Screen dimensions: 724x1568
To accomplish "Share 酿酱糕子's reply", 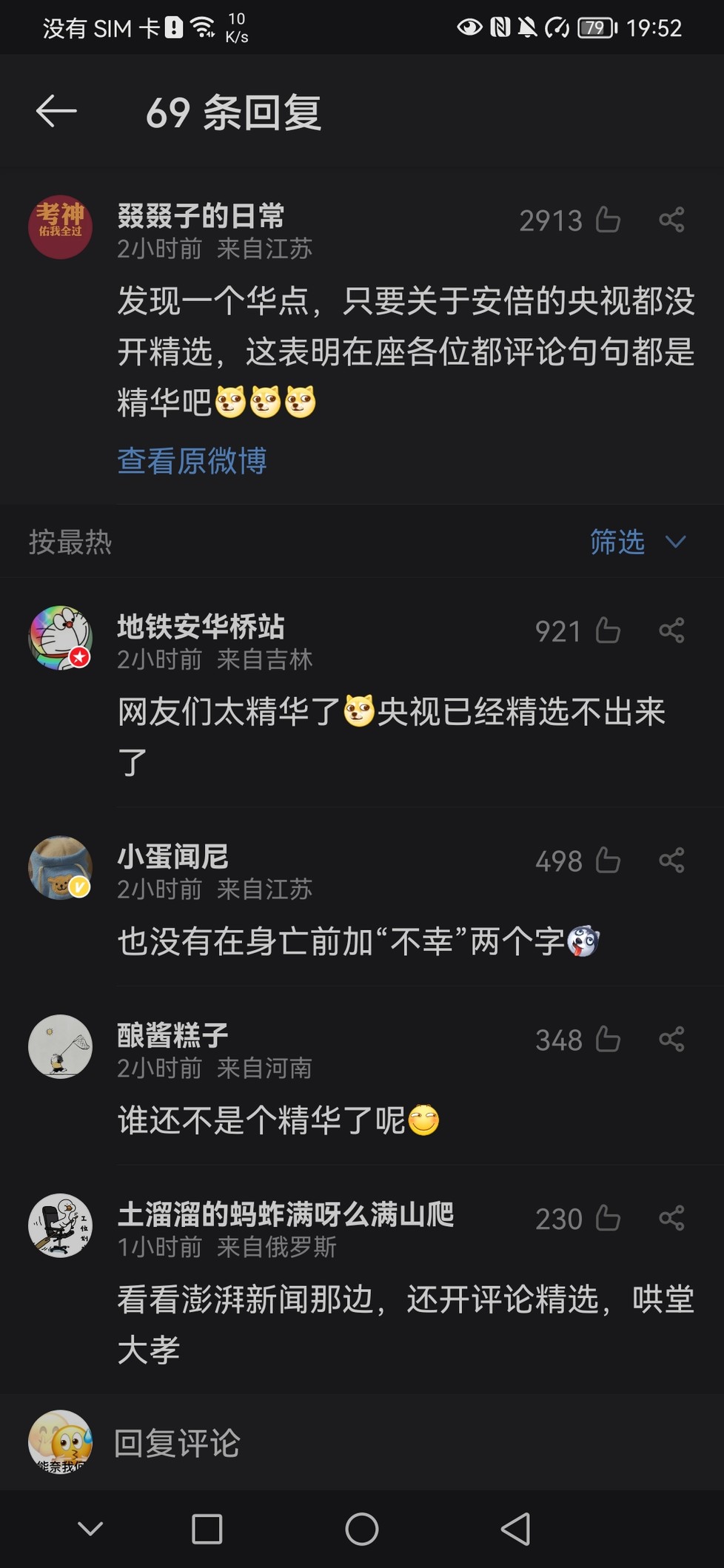I will [x=671, y=1039].
